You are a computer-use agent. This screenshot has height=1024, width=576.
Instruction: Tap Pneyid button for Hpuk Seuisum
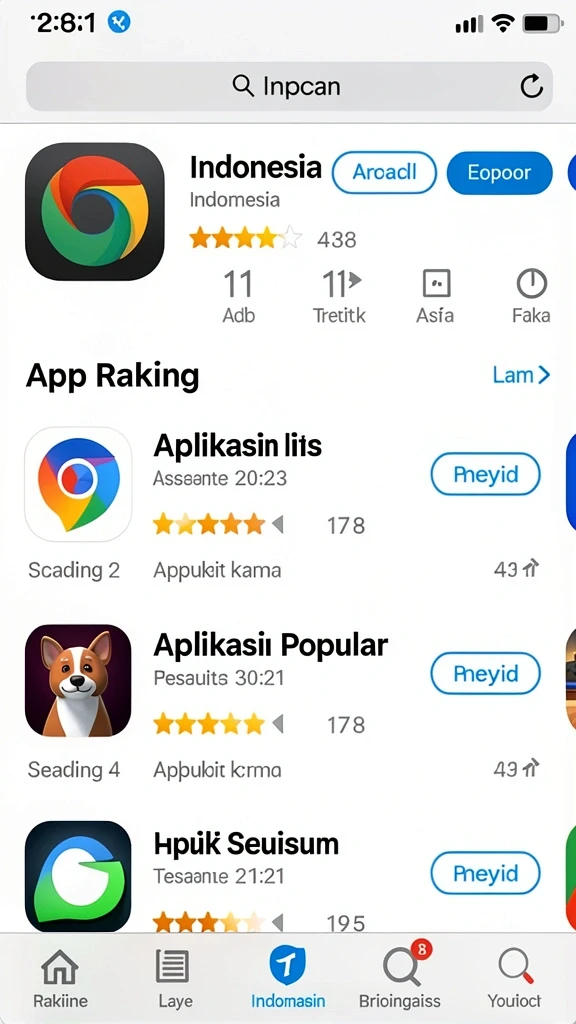[x=485, y=873]
